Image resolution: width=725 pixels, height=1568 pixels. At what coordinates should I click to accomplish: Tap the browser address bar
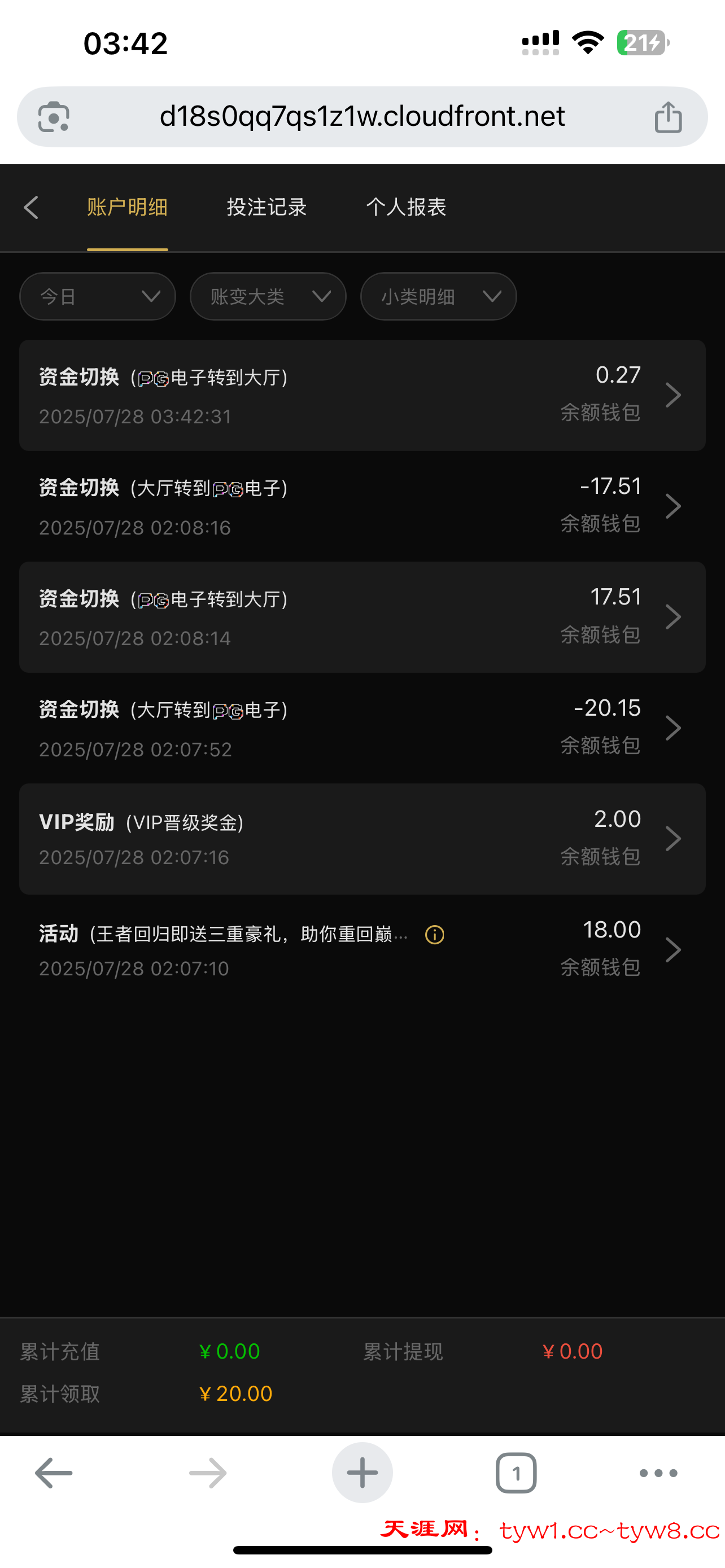tap(361, 116)
